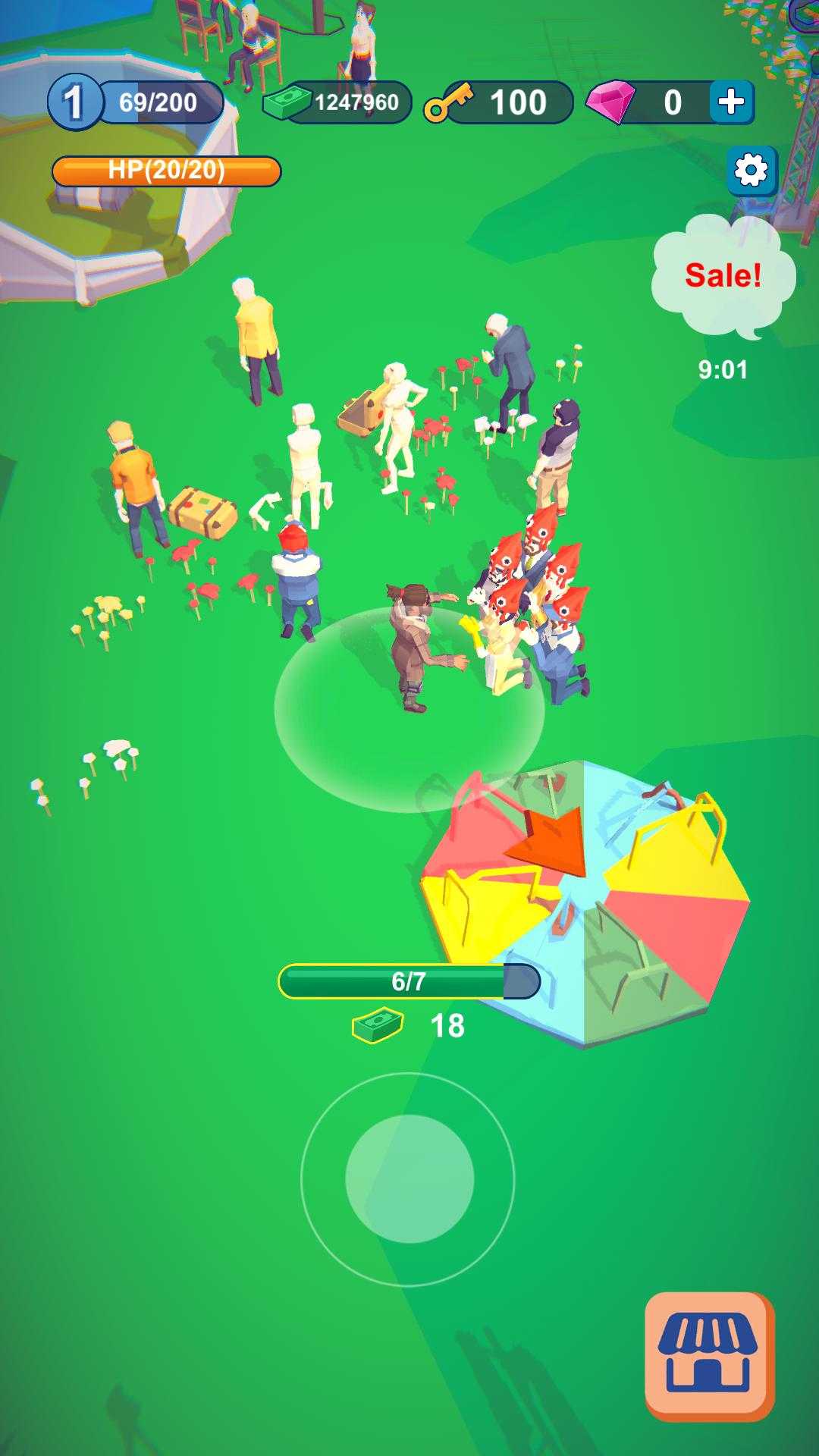Tap the virtual joystick knob
The image size is (819, 1456).
409,1179
